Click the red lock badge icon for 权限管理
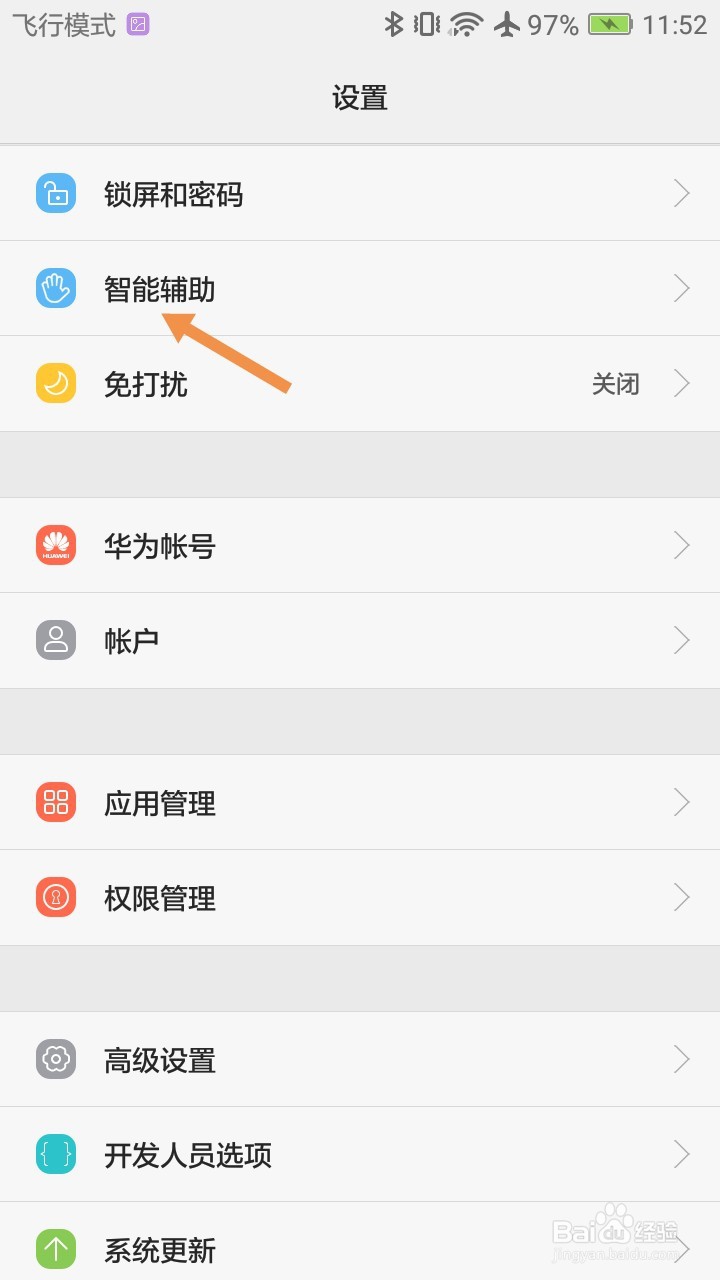The width and height of the screenshot is (720, 1280). [x=55, y=897]
